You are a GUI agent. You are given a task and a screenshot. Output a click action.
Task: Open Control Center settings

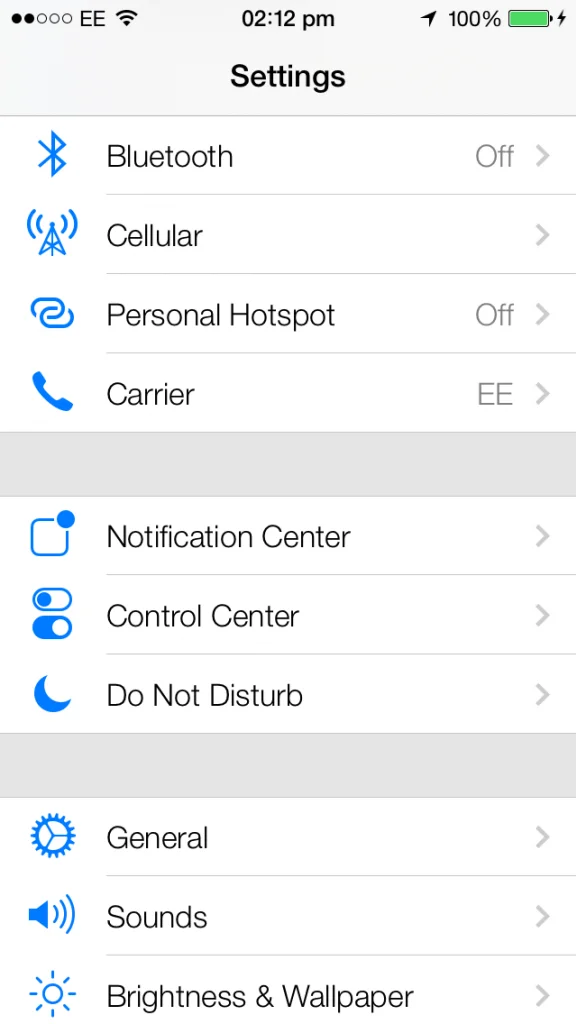288,615
